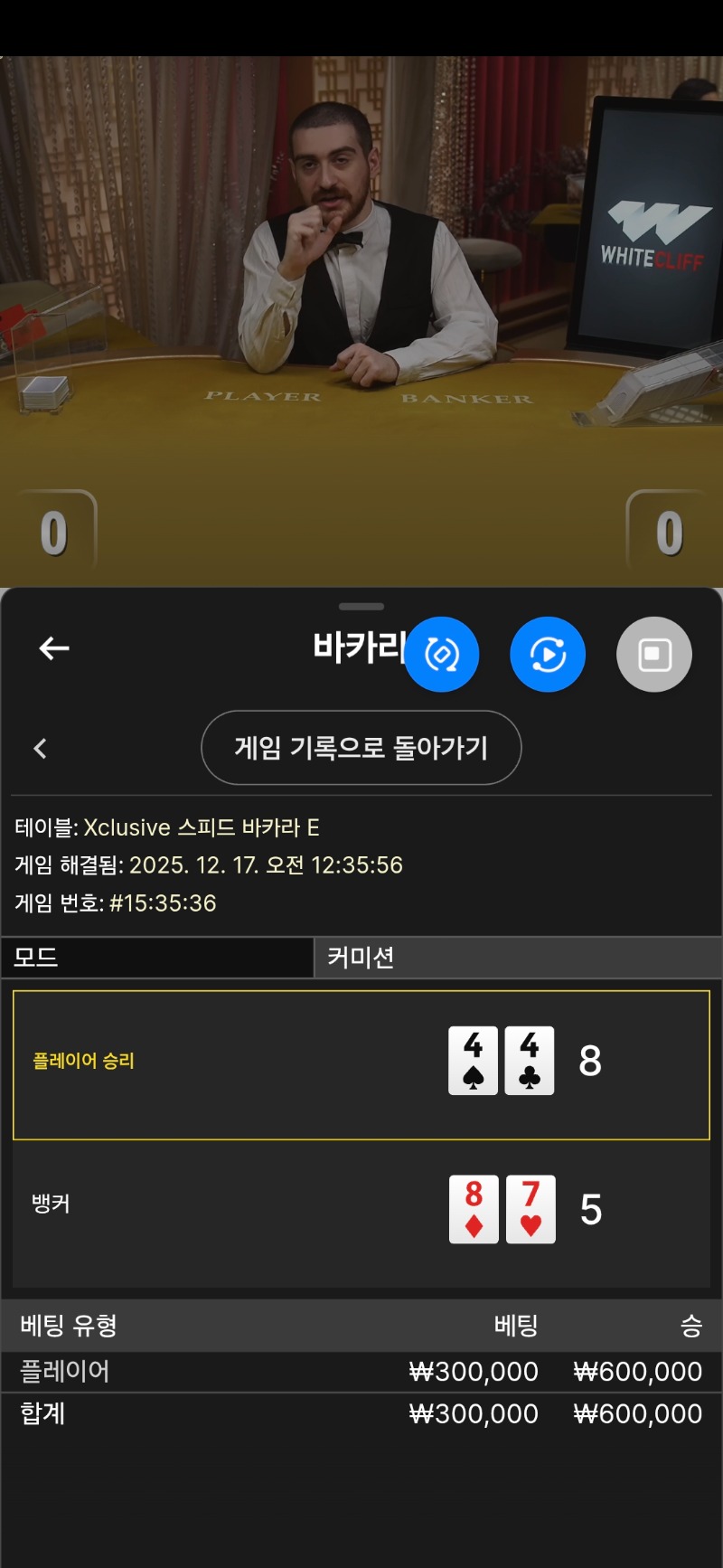Image resolution: width=723 pixels, height=1568 pixels.
Task: Tap the gray stop square button
Action: tap(654, 655)
